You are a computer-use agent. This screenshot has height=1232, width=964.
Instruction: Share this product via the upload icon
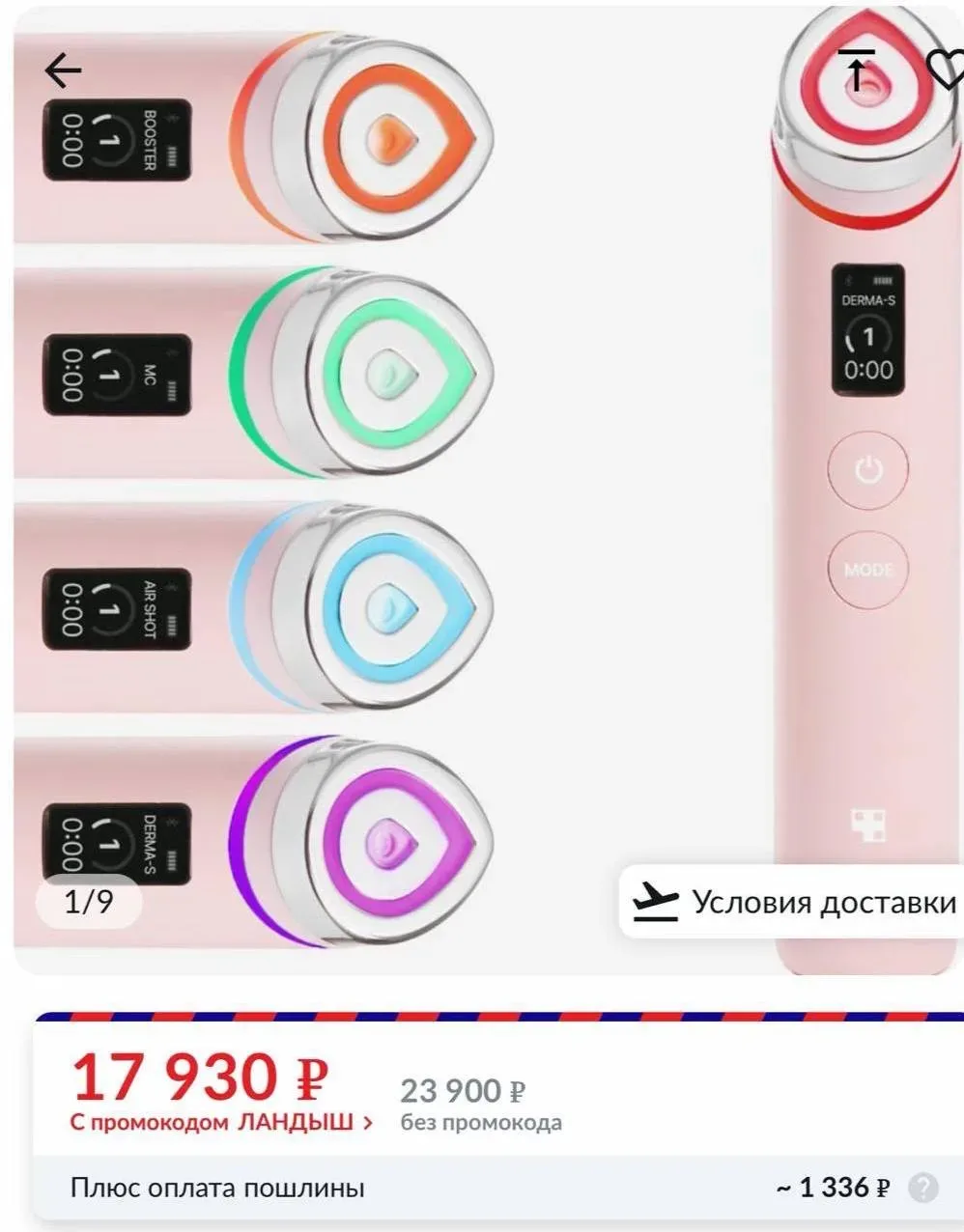pos(856,70)
